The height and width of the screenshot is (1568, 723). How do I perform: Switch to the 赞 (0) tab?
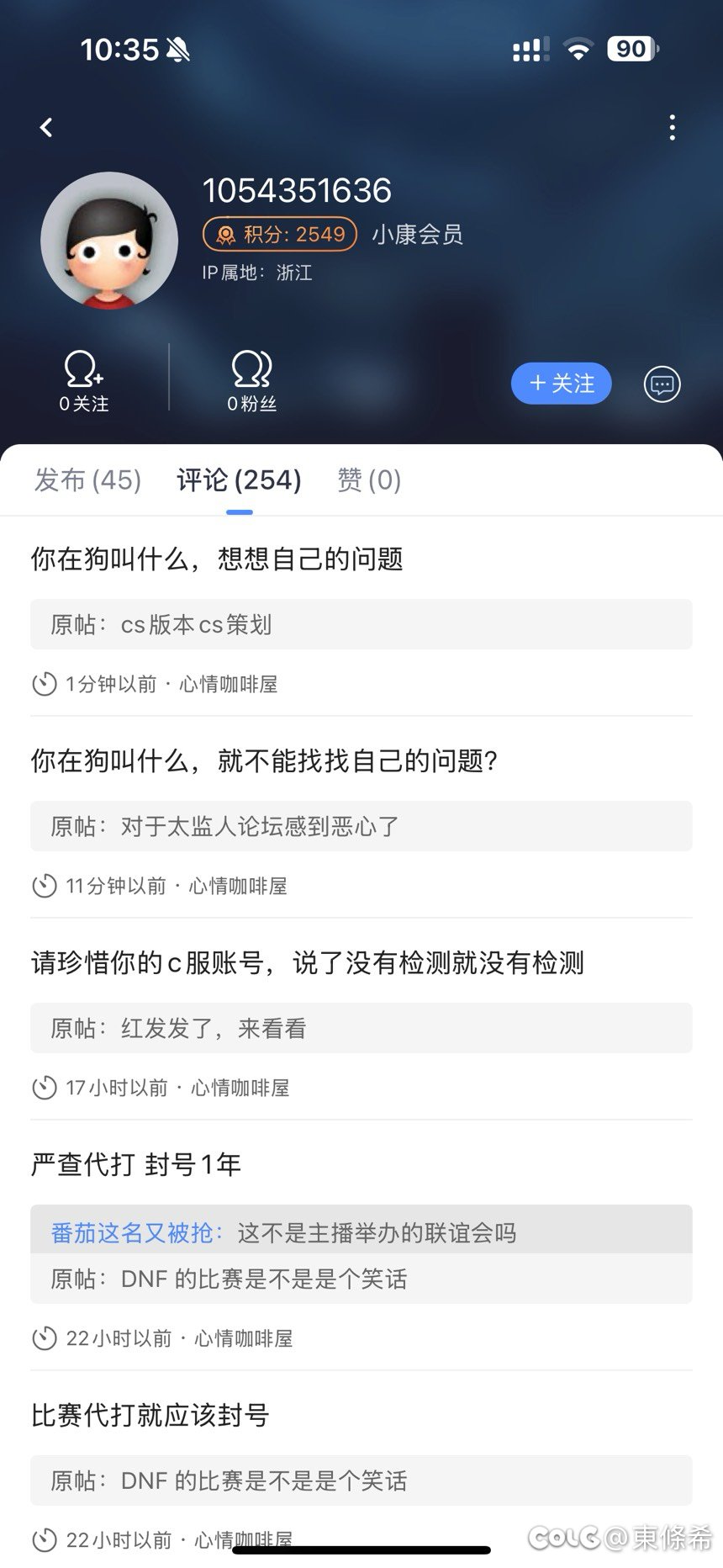[x=369, y=480]
